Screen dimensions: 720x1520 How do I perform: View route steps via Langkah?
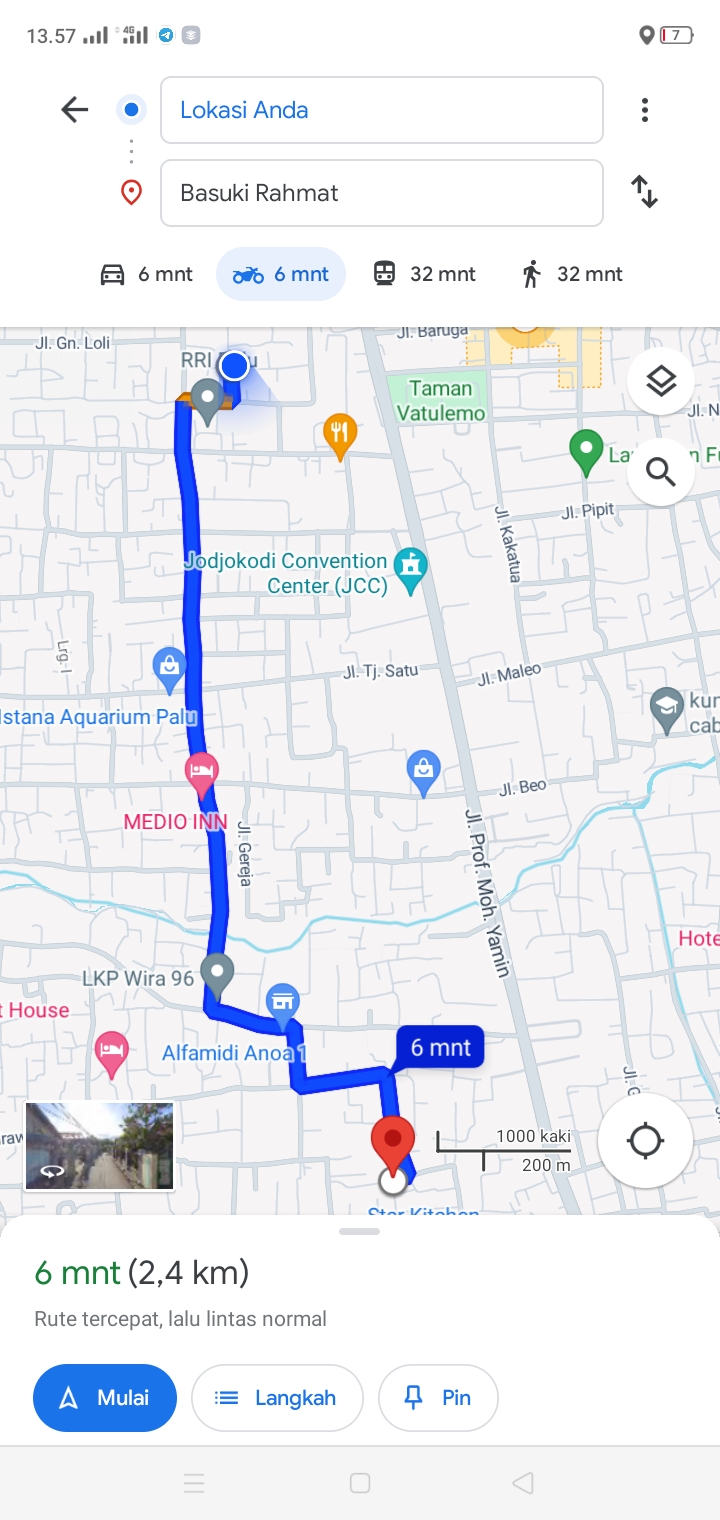point(277,1398)
